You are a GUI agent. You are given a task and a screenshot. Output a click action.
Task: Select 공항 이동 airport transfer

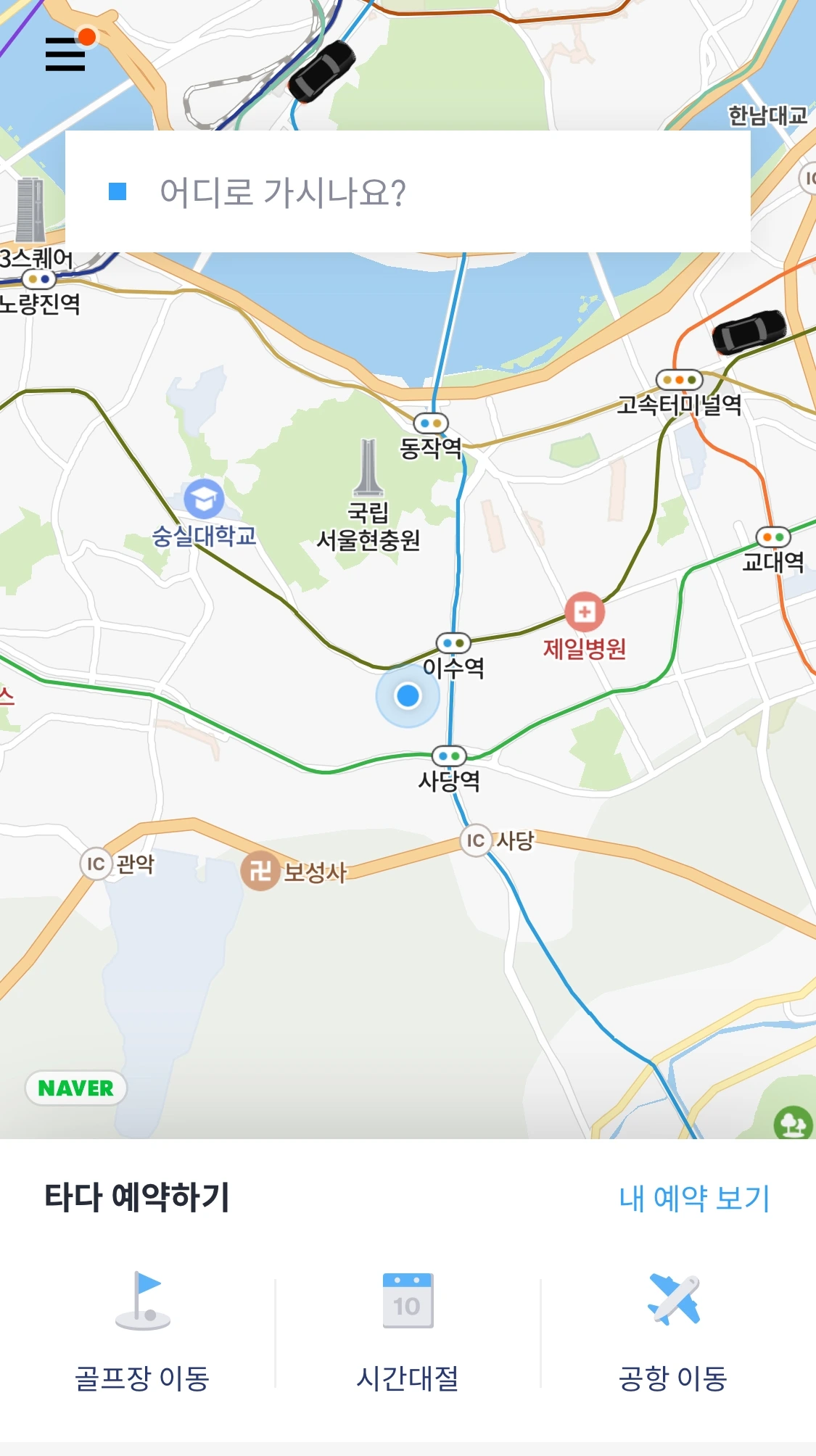point(673,1333)
